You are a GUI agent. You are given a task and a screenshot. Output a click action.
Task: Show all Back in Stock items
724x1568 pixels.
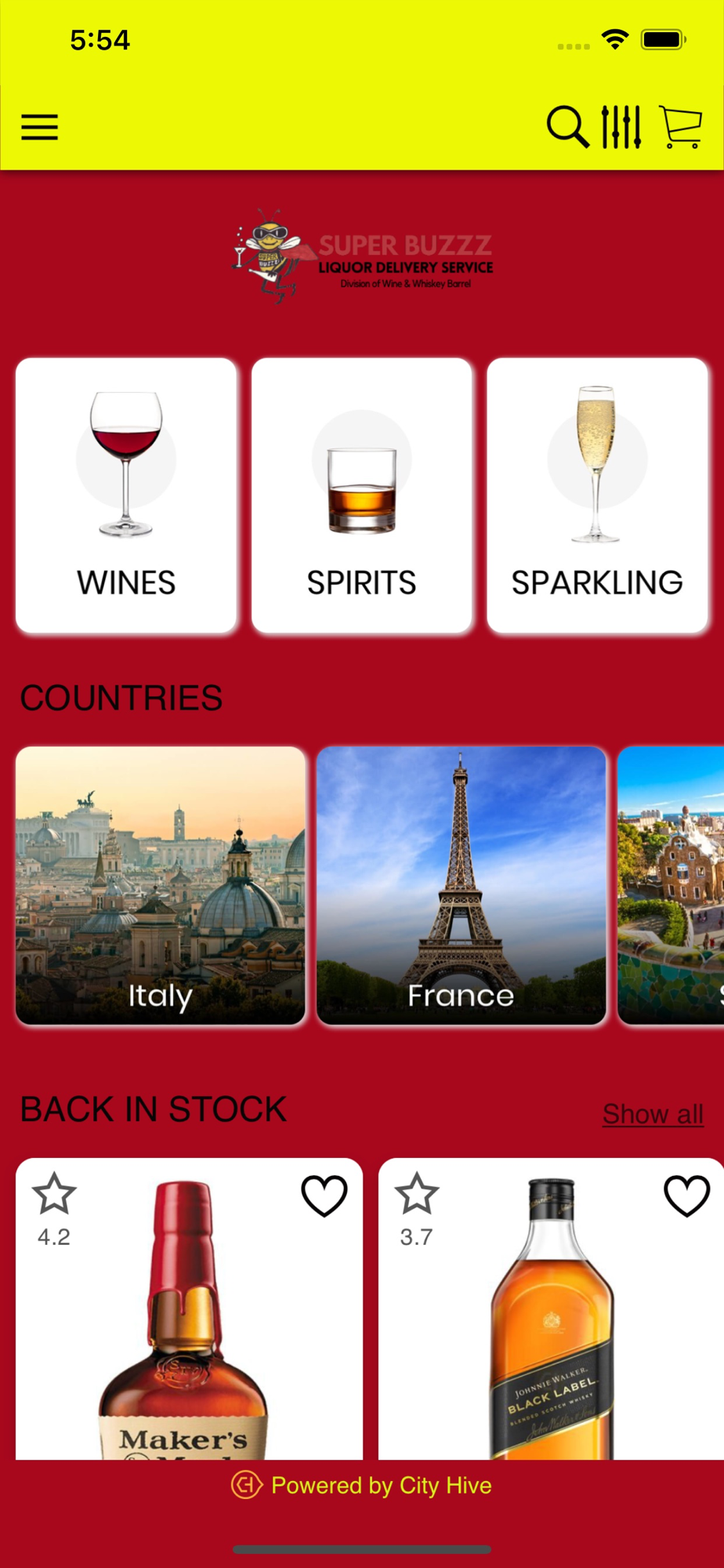(x=653, y=1114)
